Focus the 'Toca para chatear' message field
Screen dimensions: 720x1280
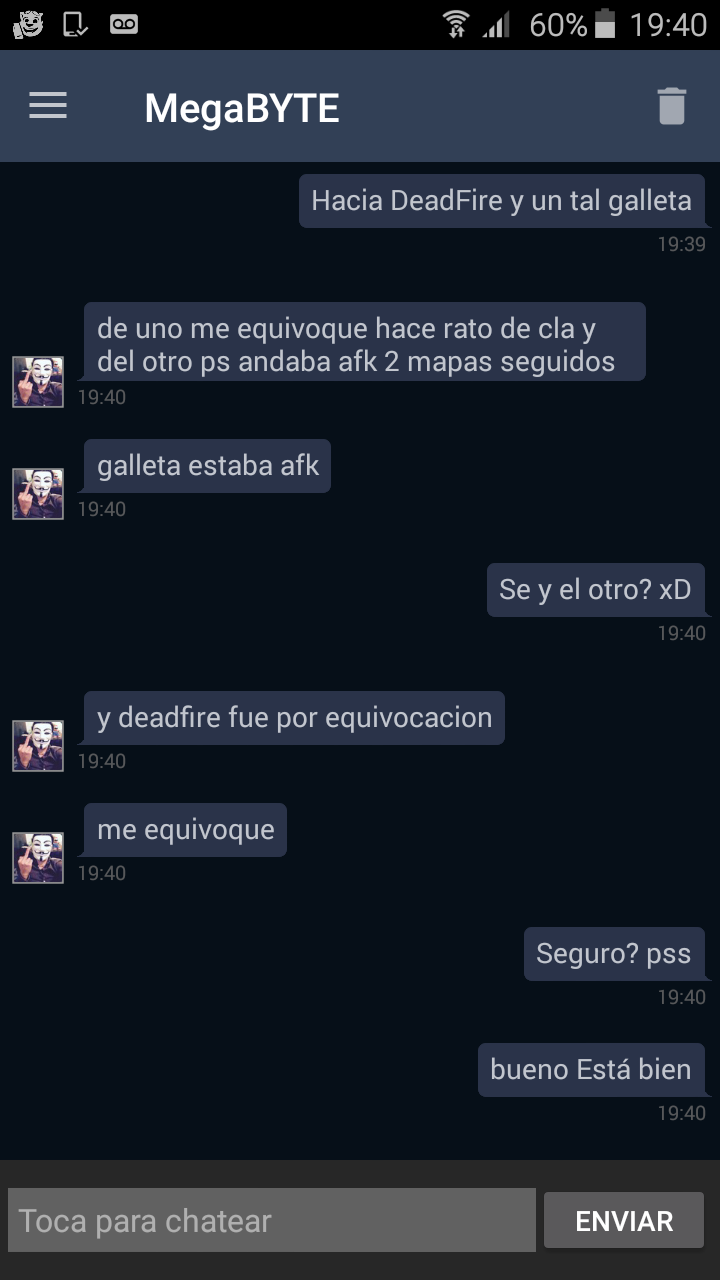272,1220
